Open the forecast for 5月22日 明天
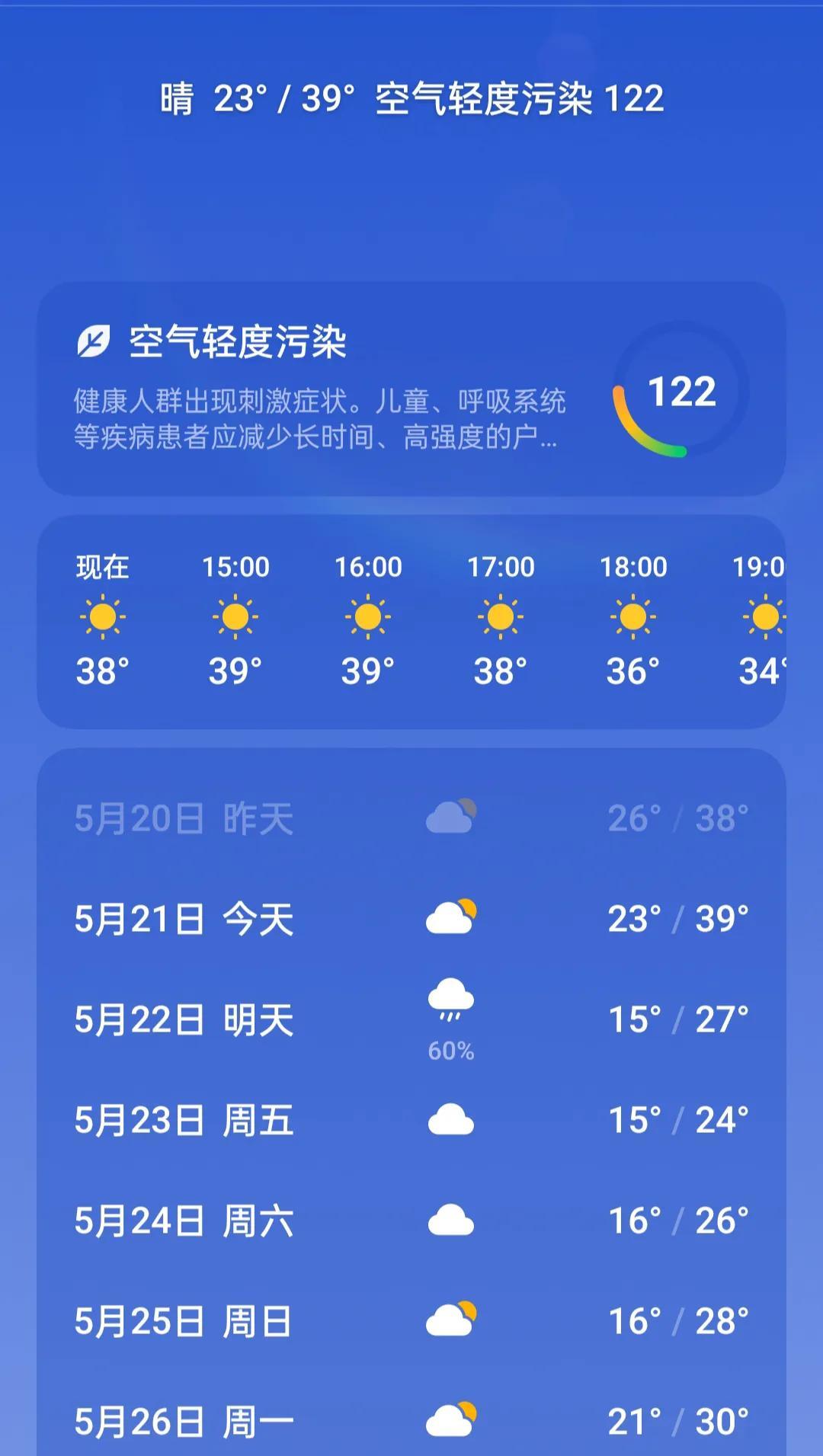Image resolution: width=823 pixels, height=1456 pixels. [x=411, y=1019]
